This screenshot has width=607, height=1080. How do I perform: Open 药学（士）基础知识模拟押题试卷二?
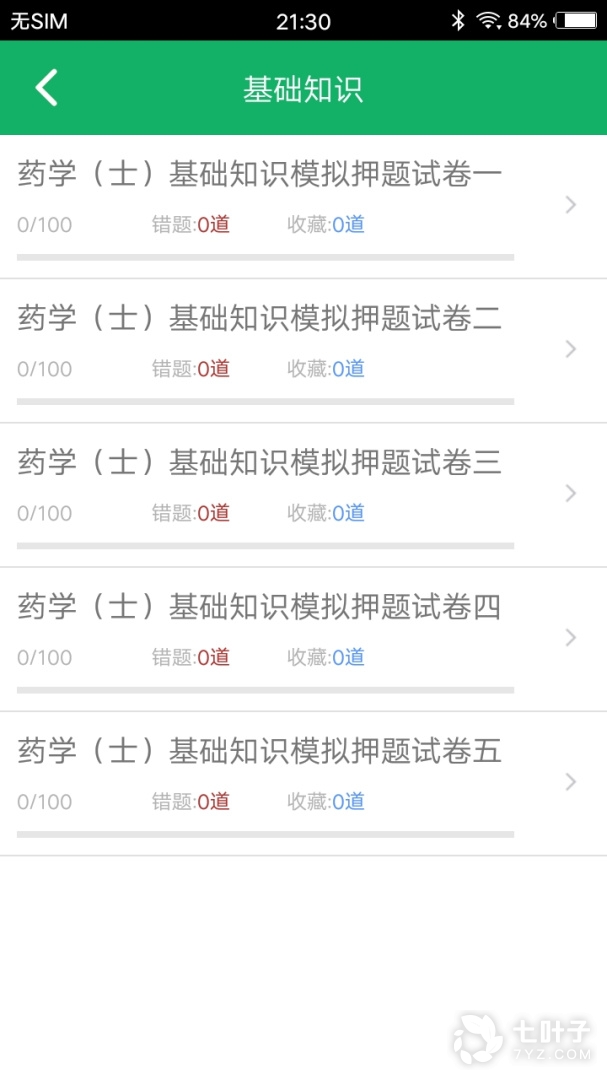click(260, 319)
